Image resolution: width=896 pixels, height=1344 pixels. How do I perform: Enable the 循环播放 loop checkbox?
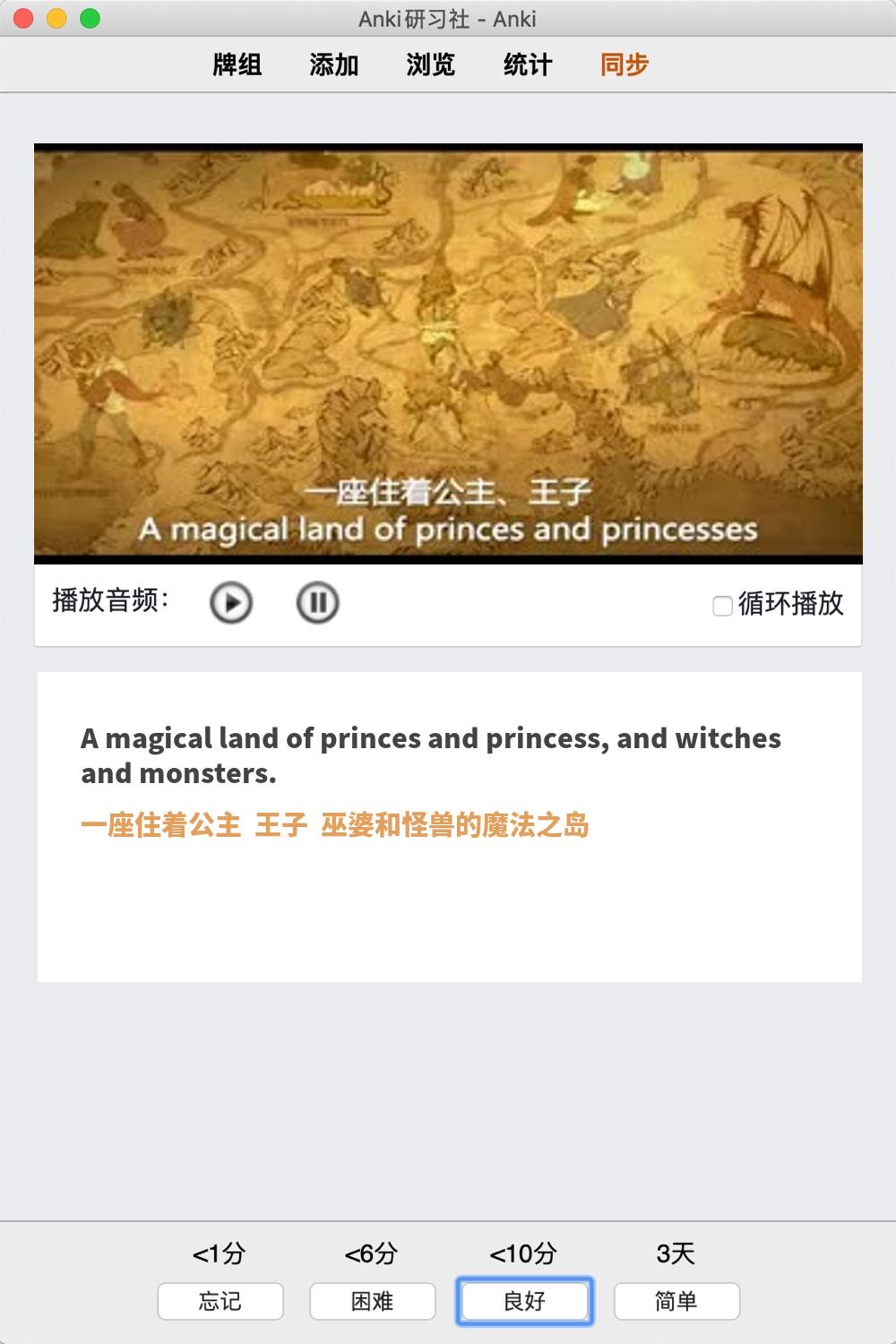[x=722, y=606]
